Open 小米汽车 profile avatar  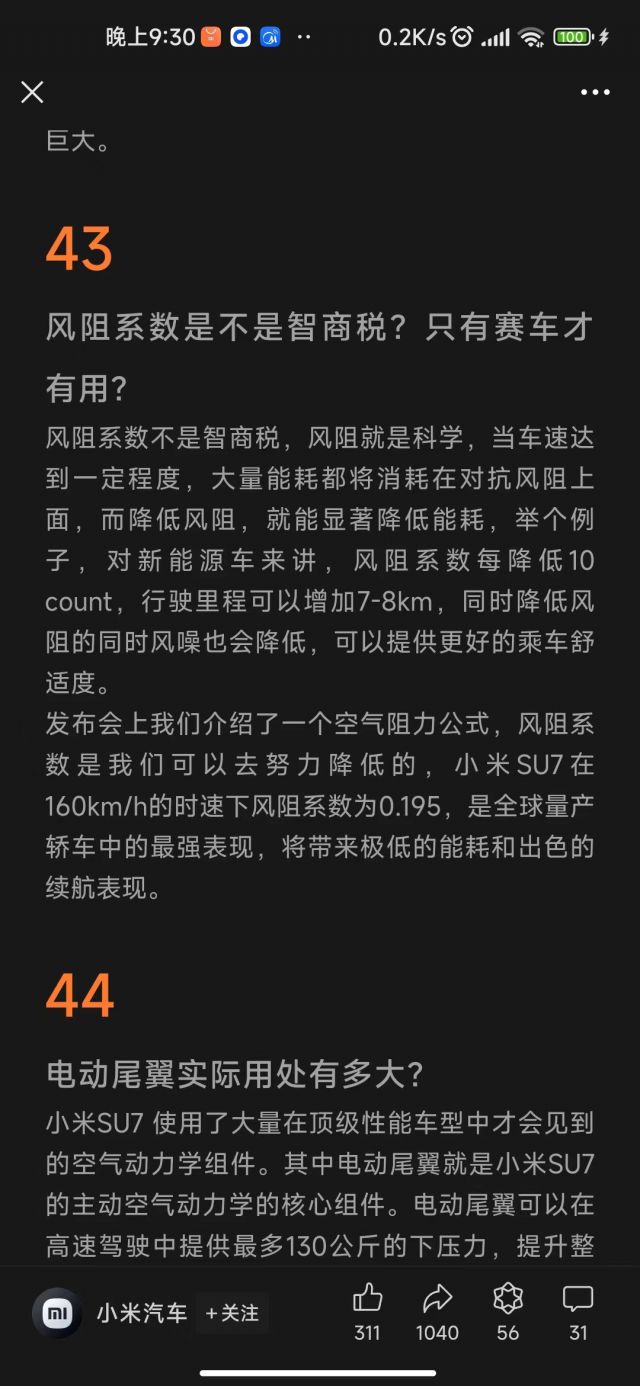[x=57, y=1313]
